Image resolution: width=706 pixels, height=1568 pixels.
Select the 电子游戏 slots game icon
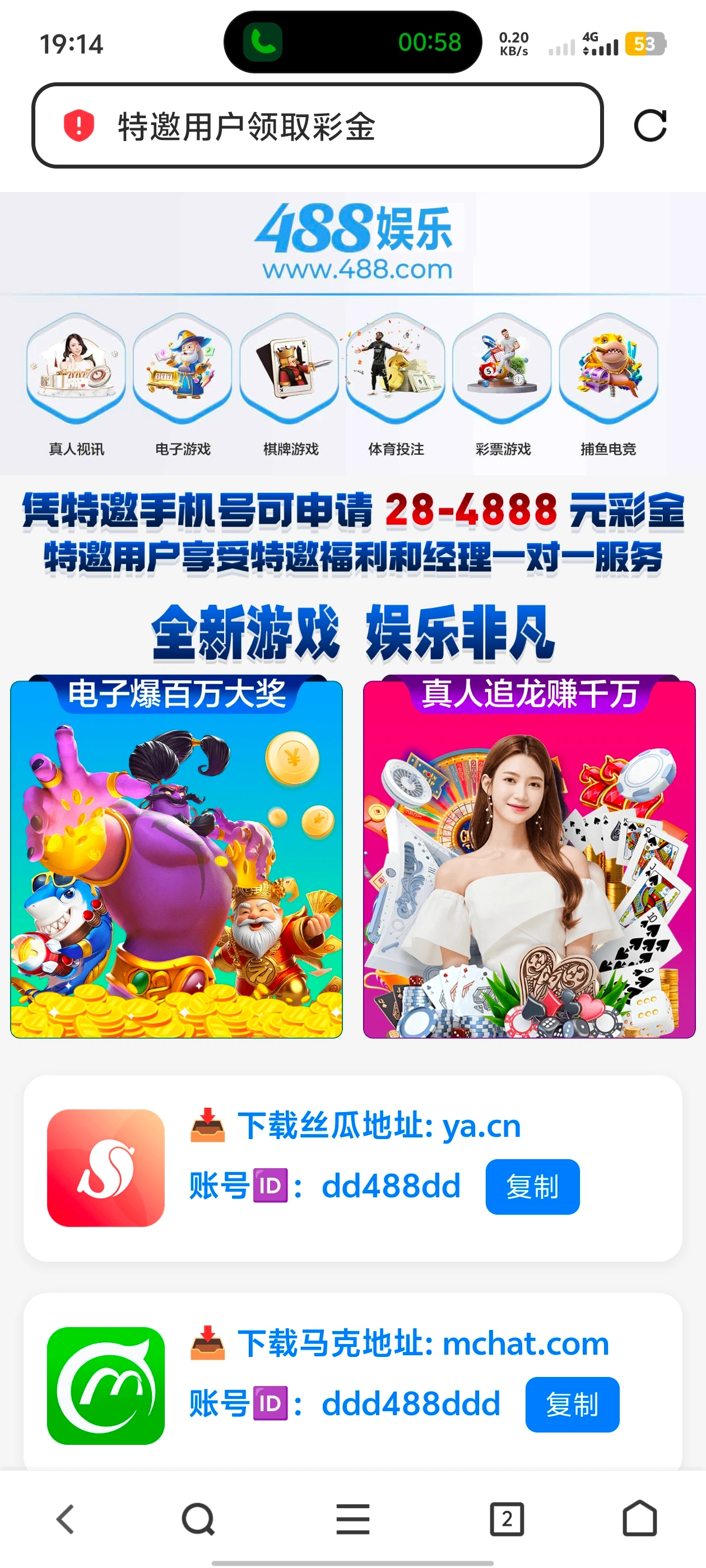click(182, 371)
